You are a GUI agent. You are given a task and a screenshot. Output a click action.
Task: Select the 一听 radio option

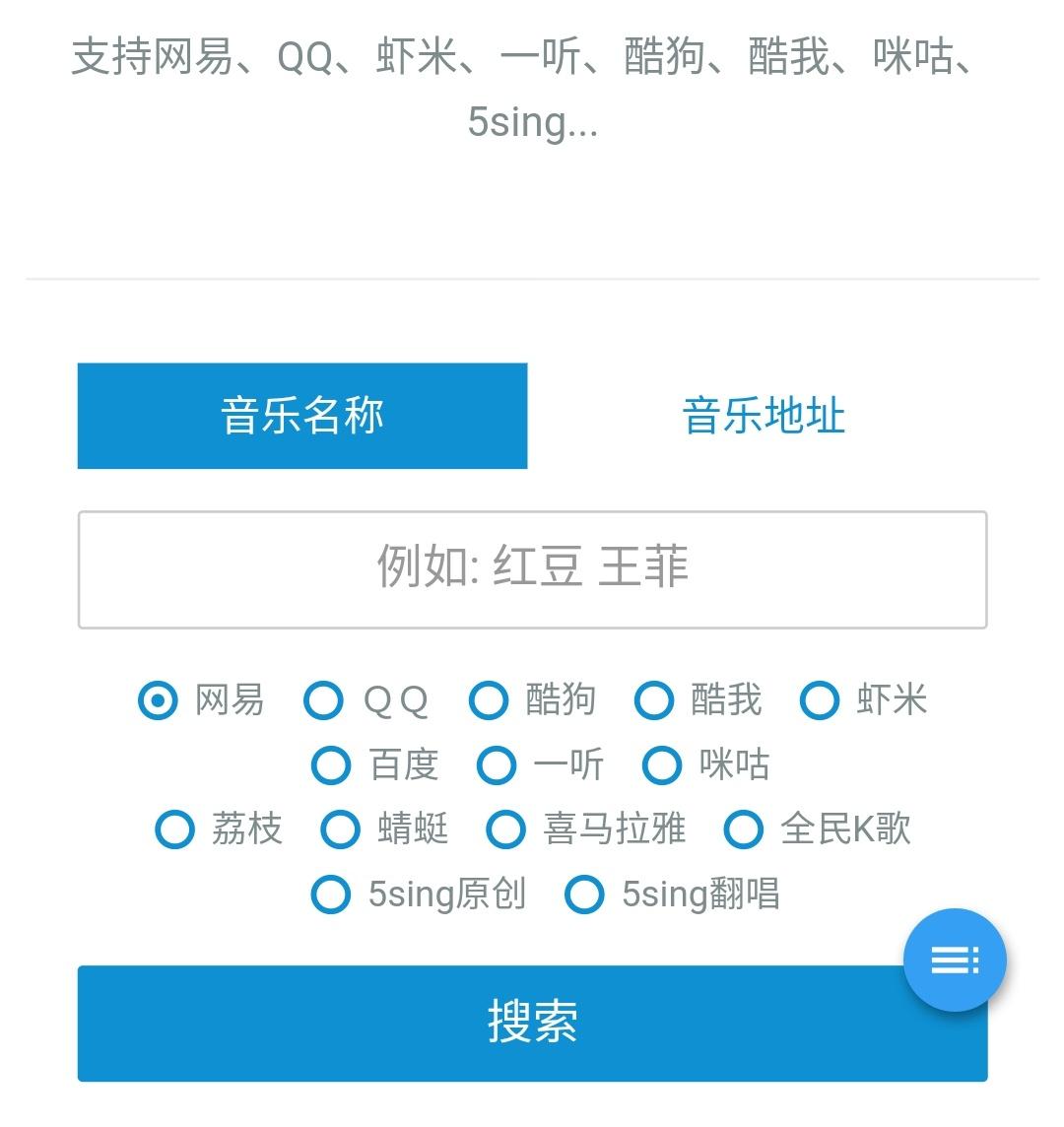pos(496,765)
